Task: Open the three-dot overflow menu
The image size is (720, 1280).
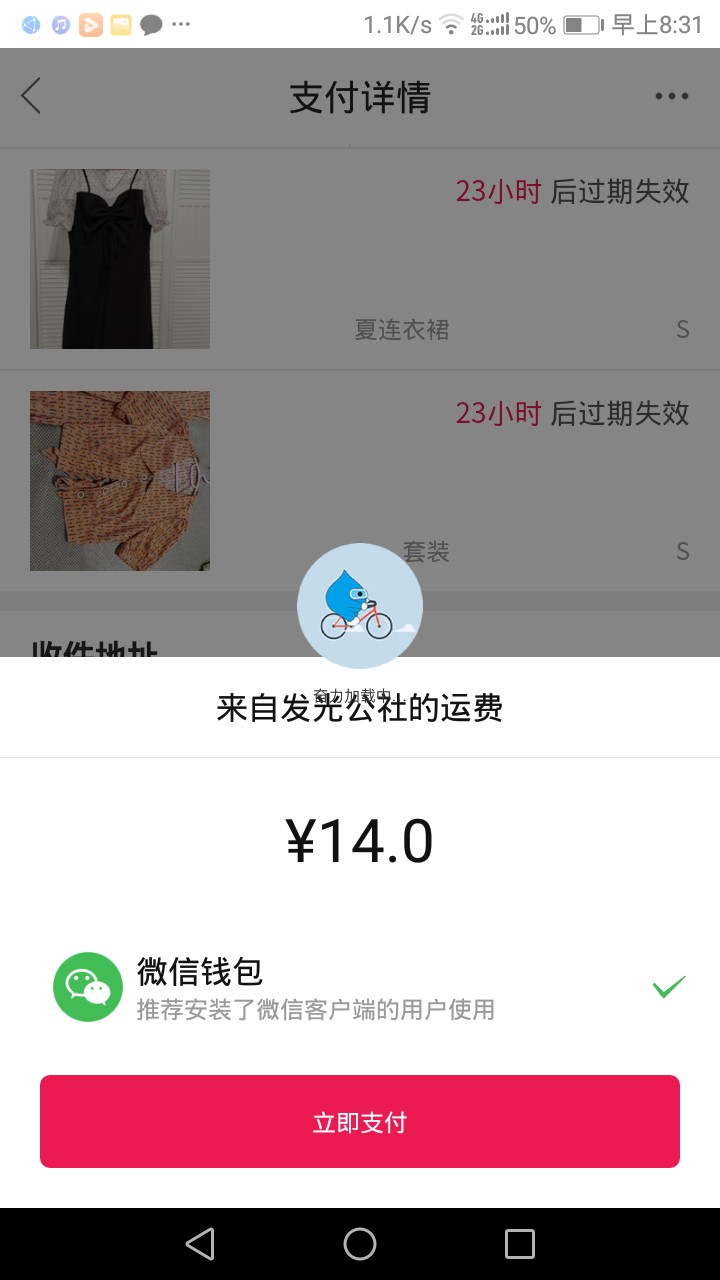Action: [x=671, y=97]
